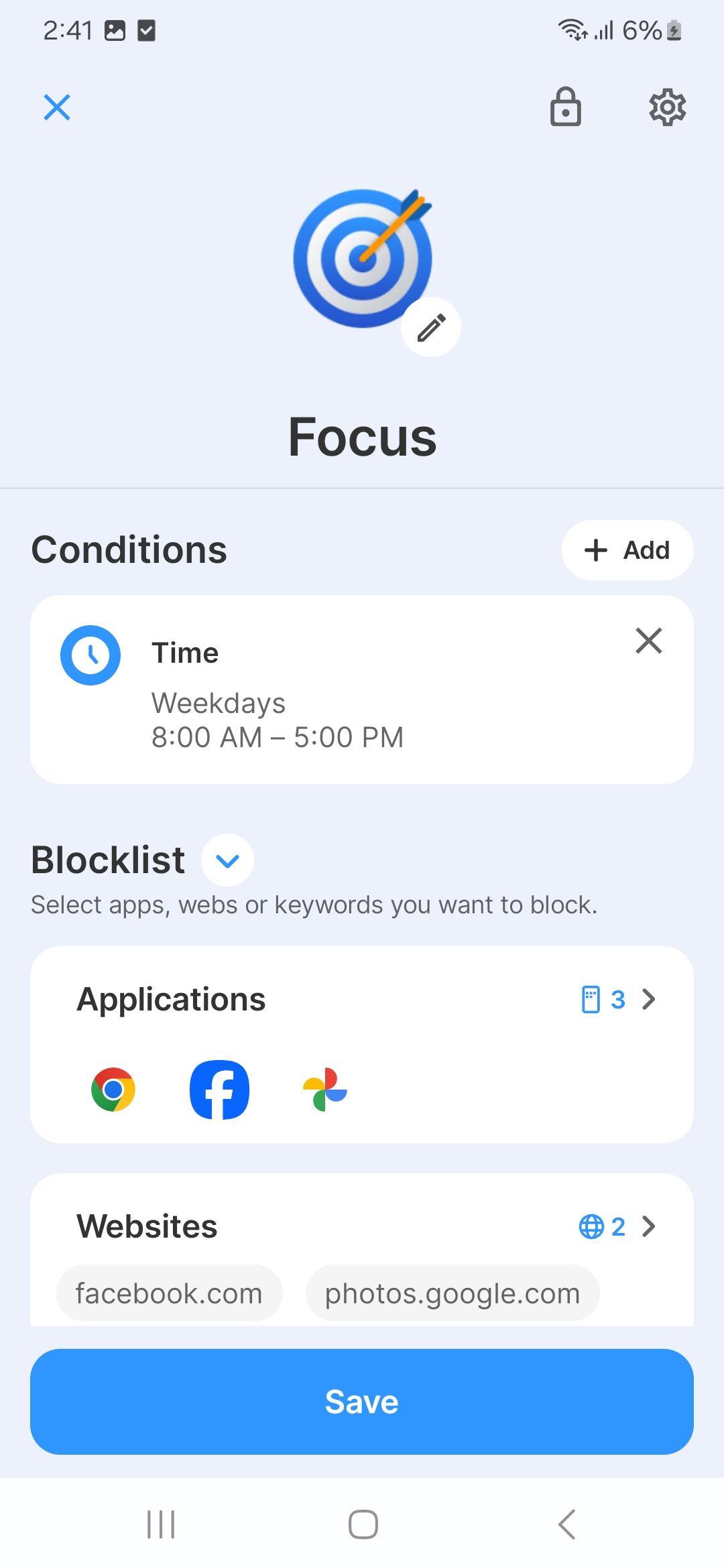
Task: Add a new condition
Action: click(x=627, y=550)
